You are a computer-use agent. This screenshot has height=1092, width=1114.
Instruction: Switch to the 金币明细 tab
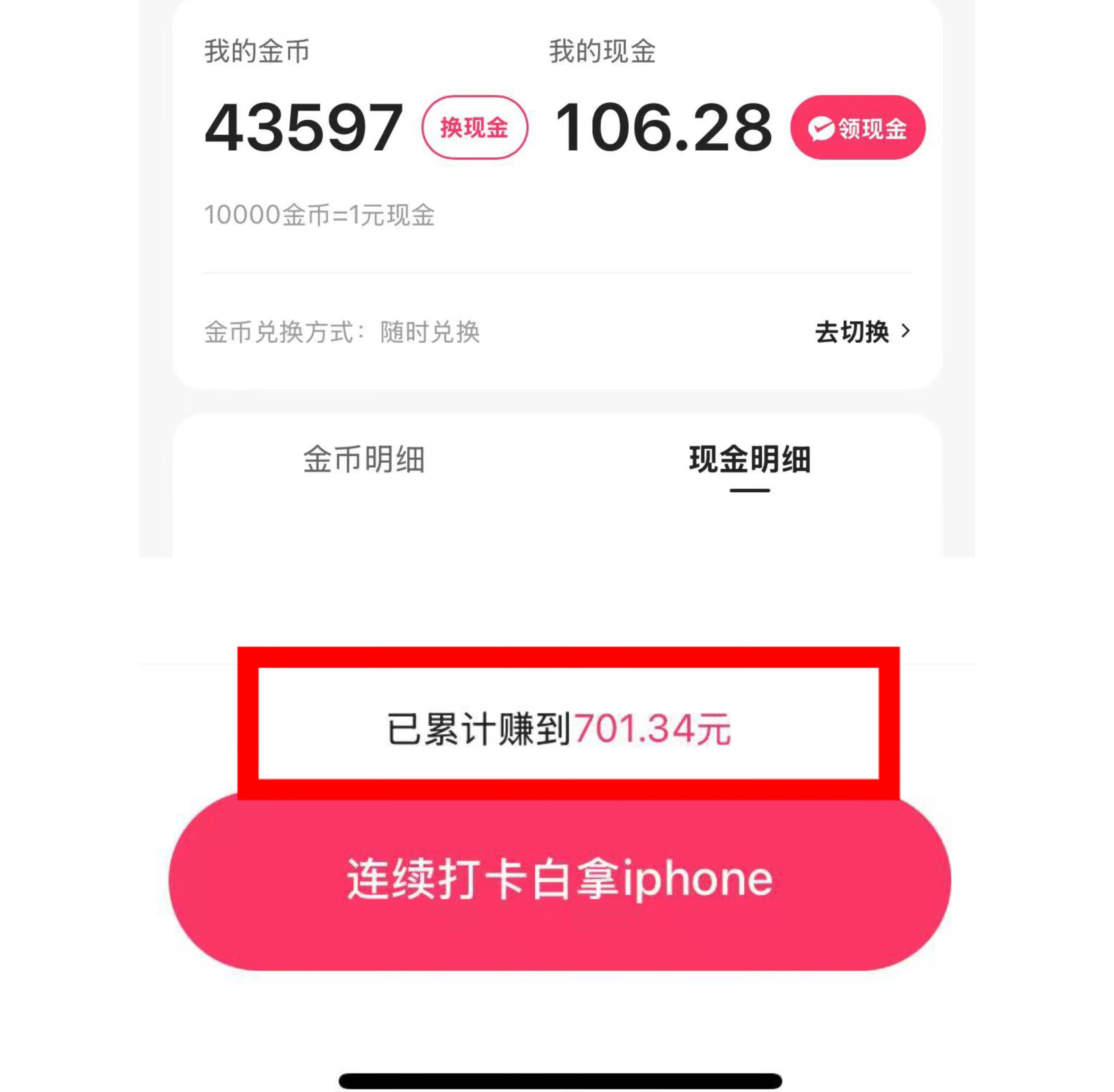tap(364, 459)
